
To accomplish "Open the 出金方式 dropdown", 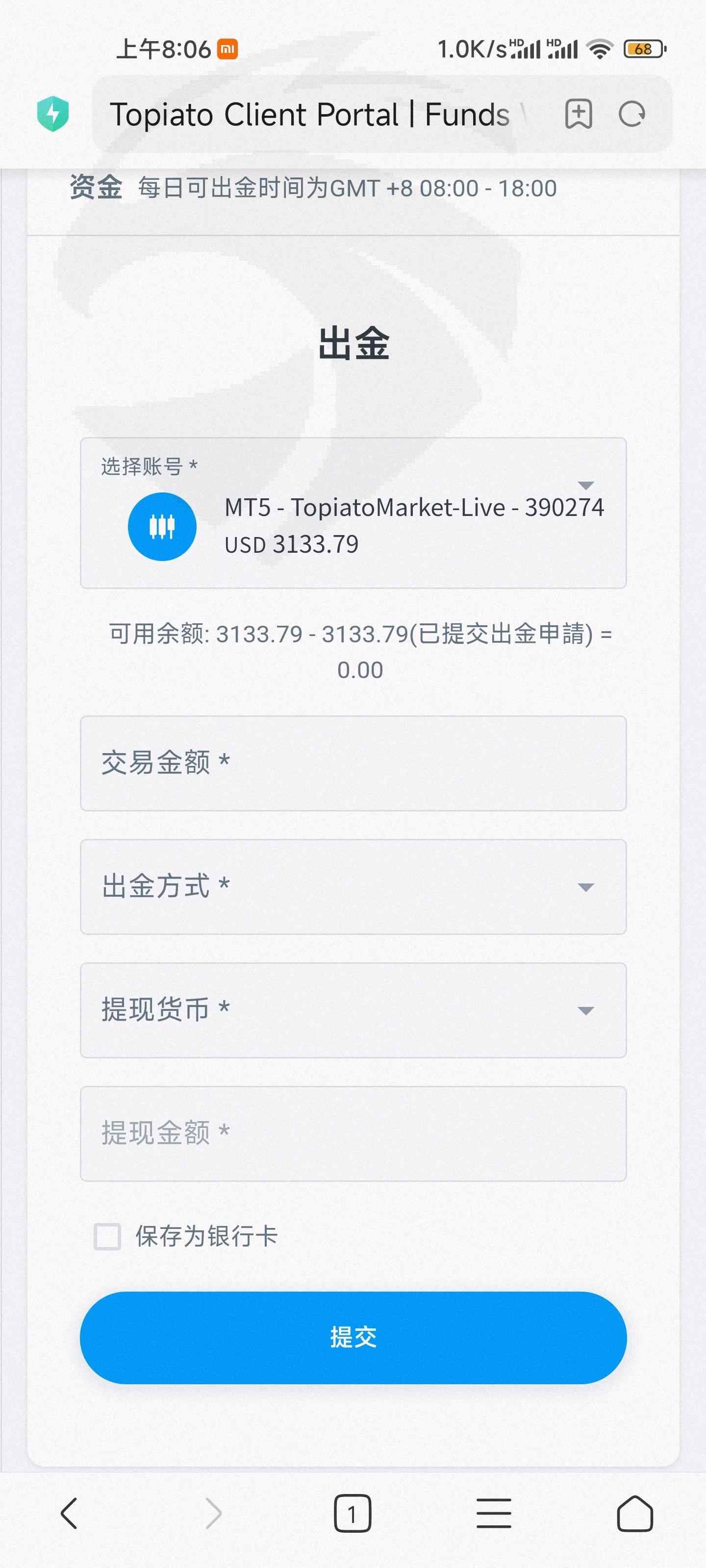I will pos(353,887).
